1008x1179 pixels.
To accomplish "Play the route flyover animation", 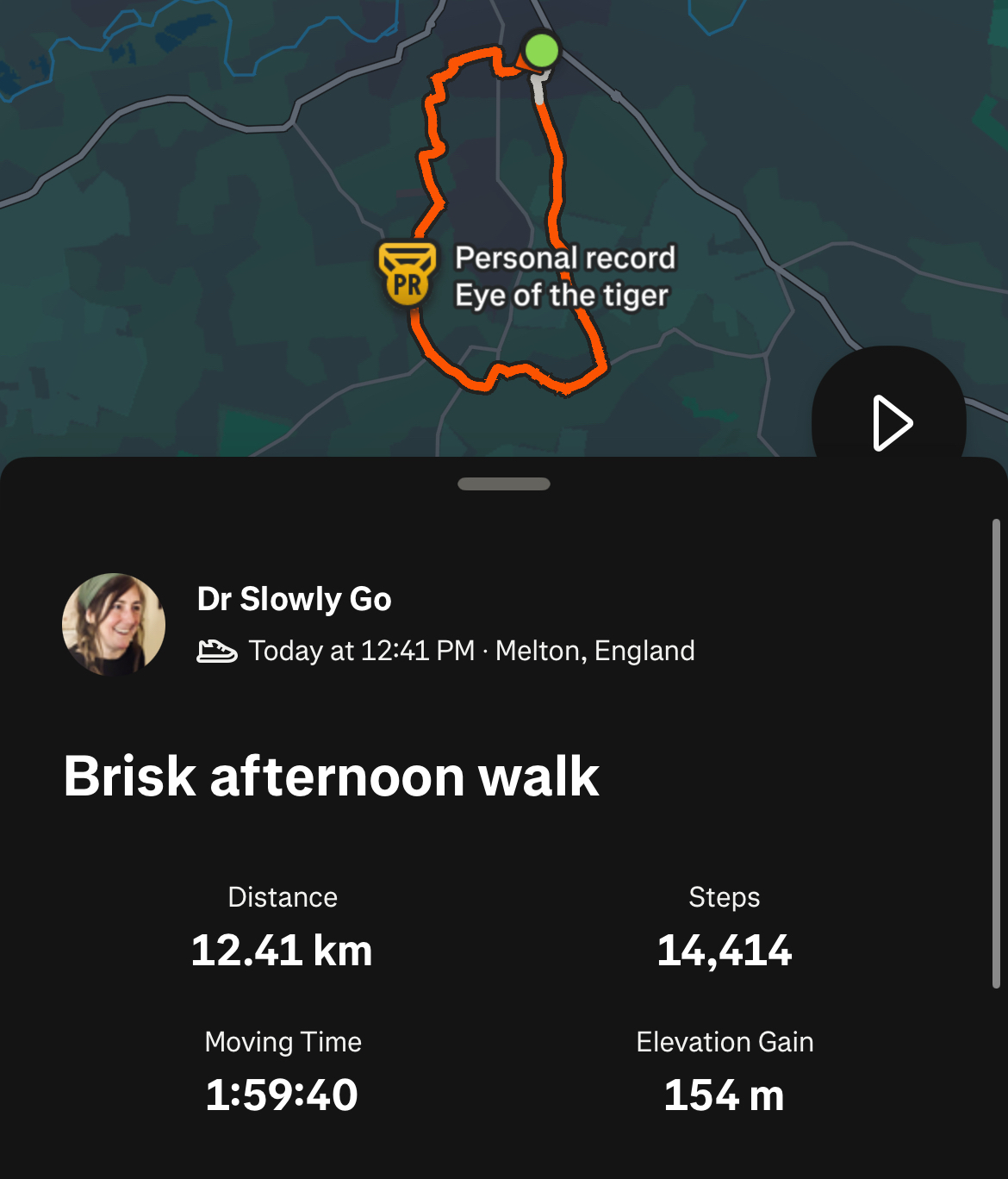I will click(x=891, y=422).
